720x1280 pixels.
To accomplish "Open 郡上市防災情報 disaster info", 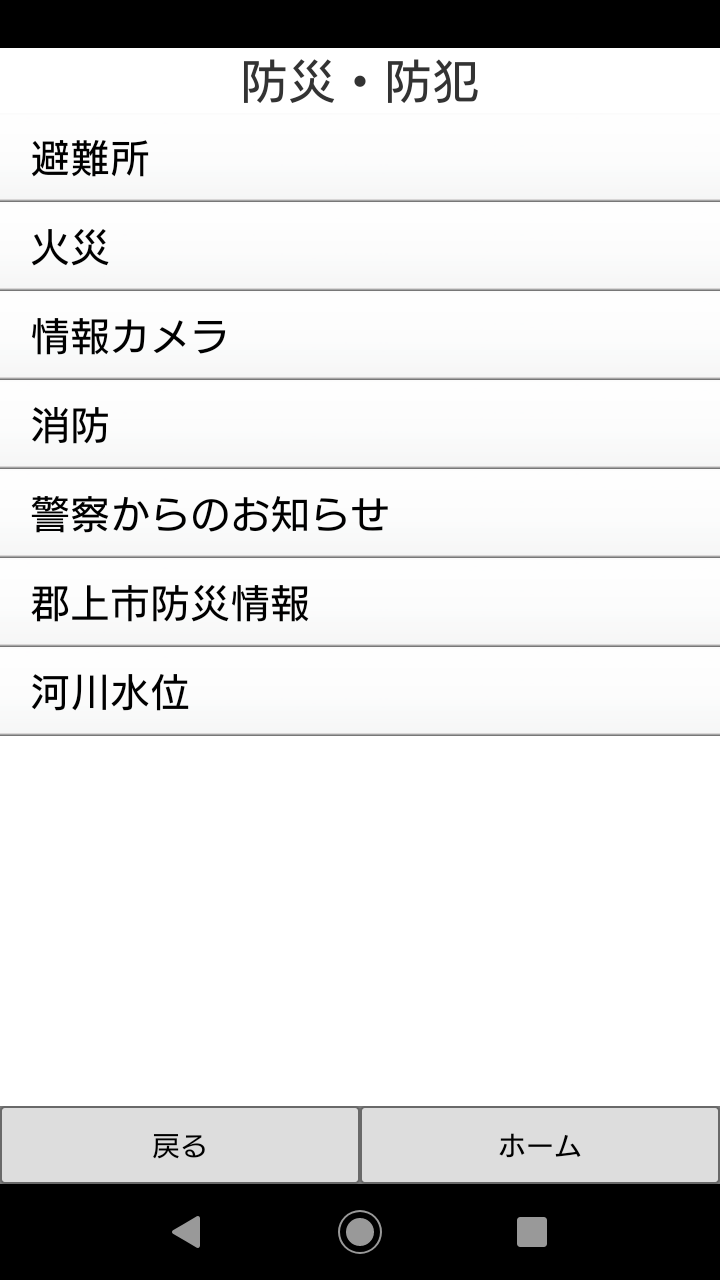I will click(x=360, y=603).
